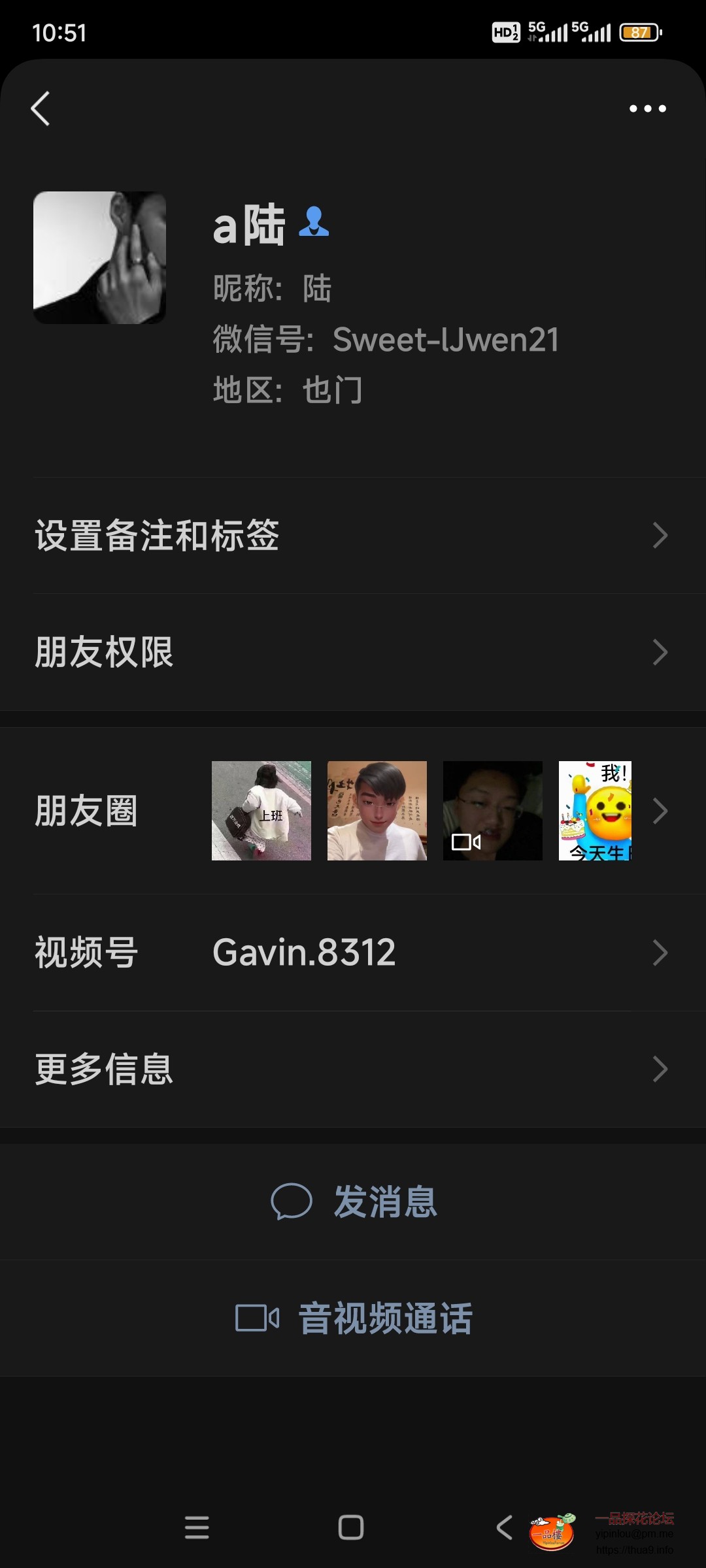This screenshot has width=706, height=1568.
Task: Expand 设置备注和标签 settings row
Action: [353, 536]
